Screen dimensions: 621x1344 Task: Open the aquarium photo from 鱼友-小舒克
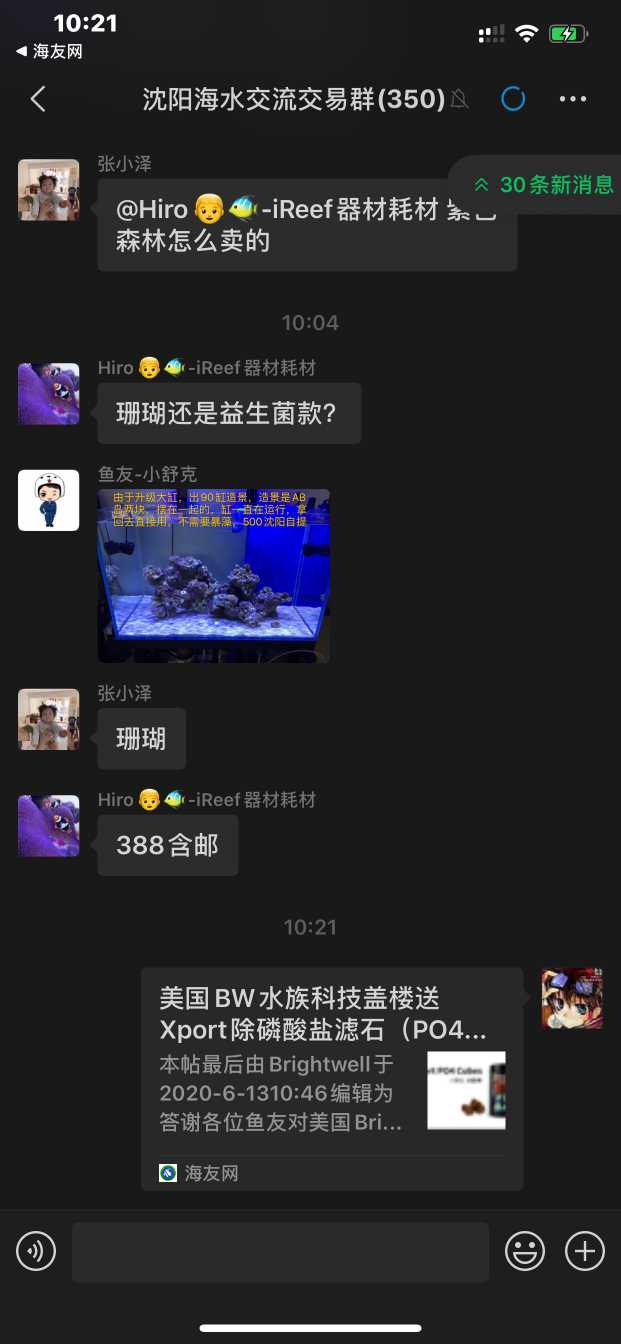213,575
